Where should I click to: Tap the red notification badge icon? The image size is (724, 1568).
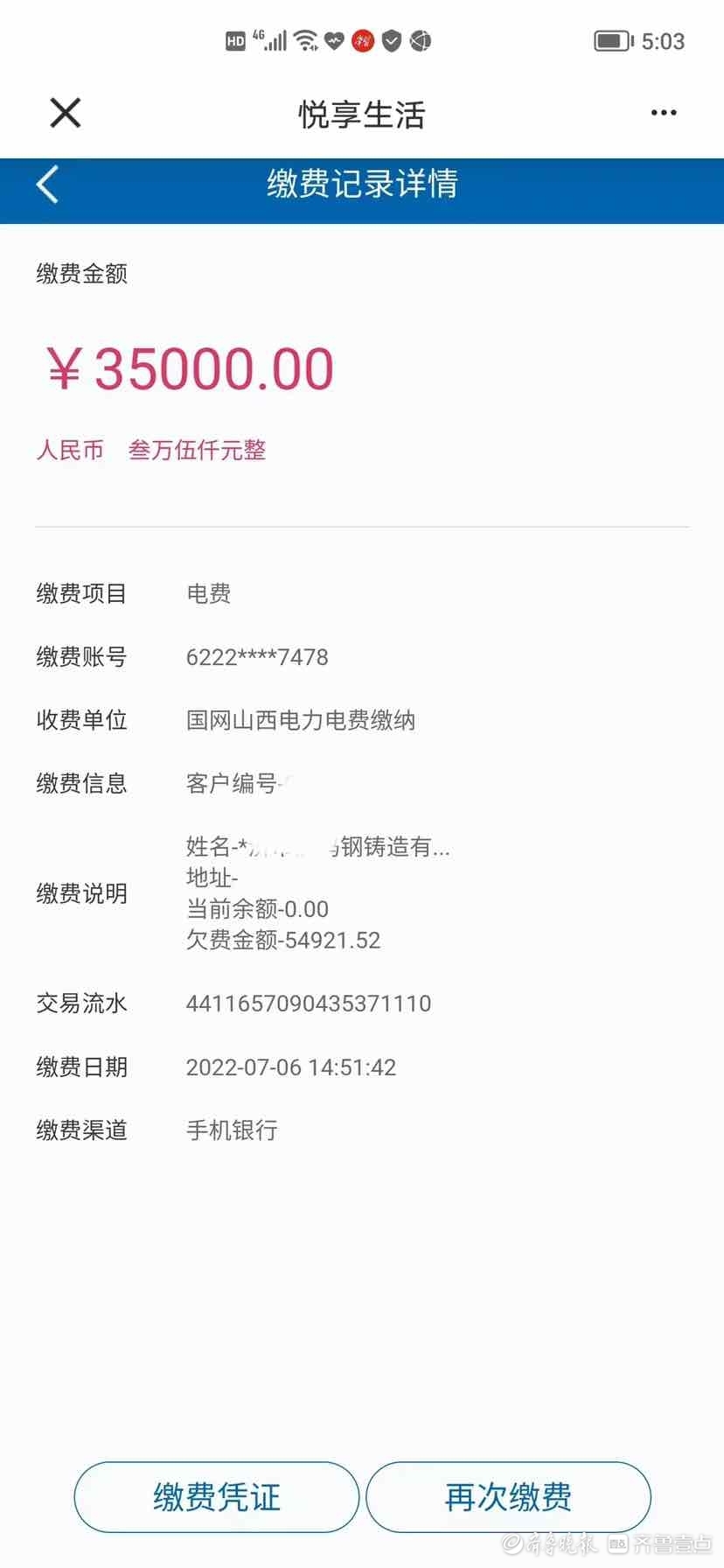pos(362,40)
